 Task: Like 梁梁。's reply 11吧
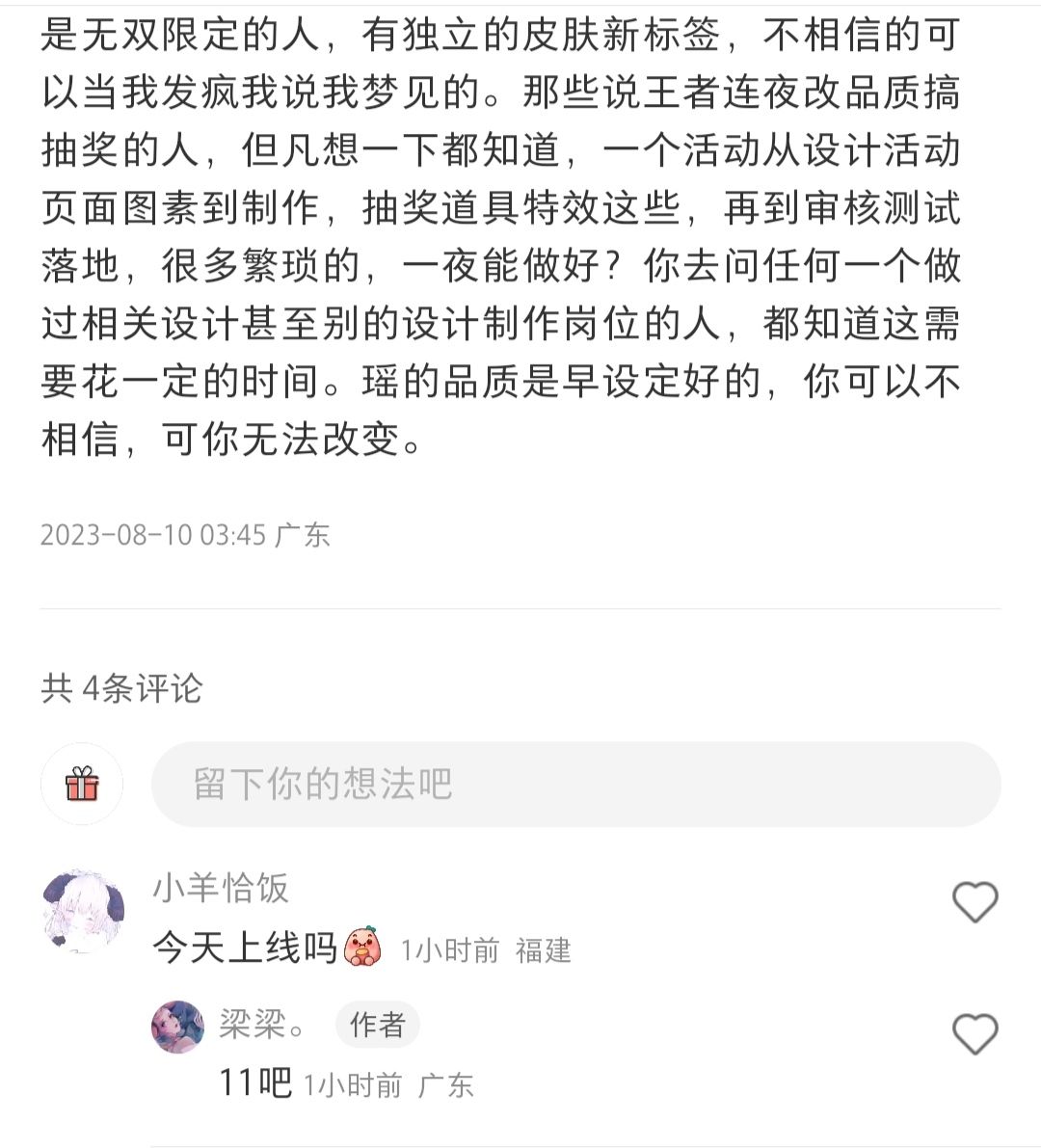tap(974, 1034)
